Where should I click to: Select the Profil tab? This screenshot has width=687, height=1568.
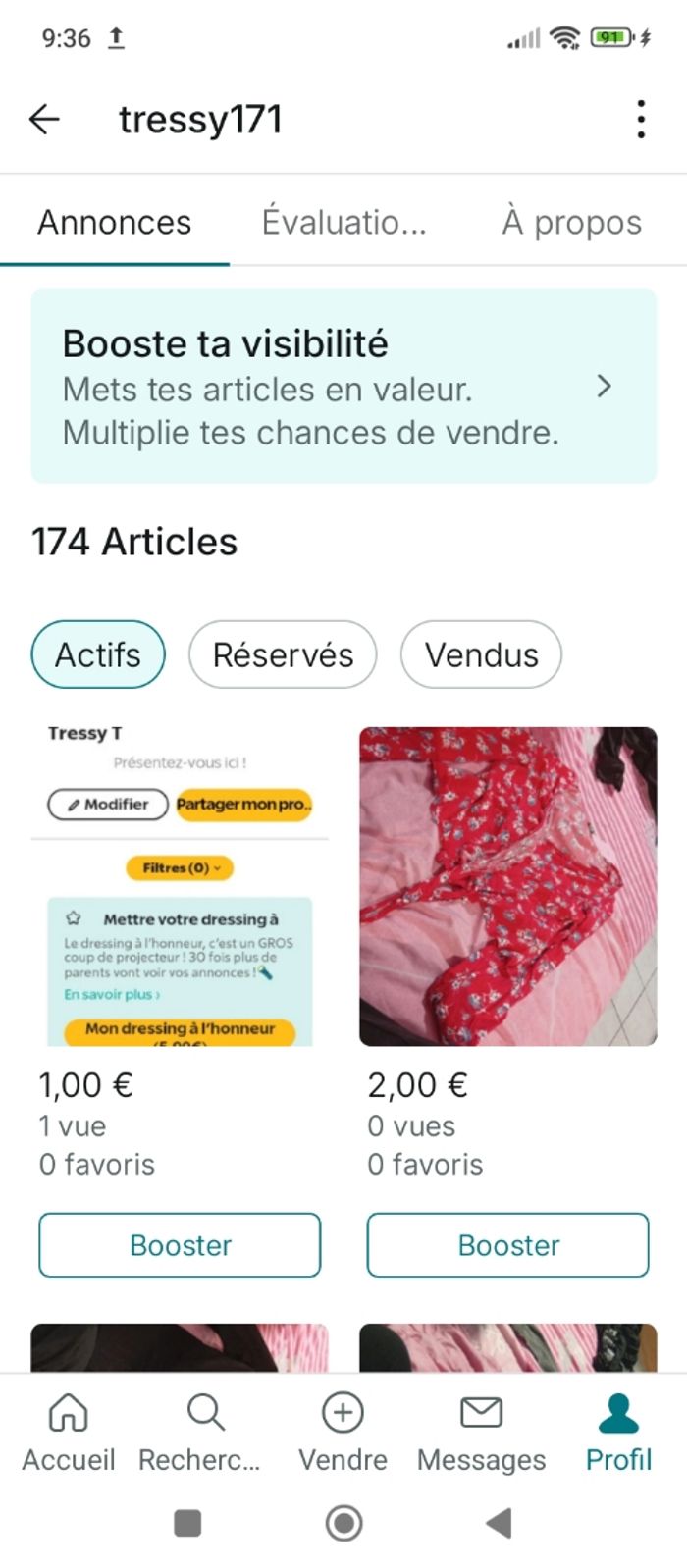(618, 1434)
